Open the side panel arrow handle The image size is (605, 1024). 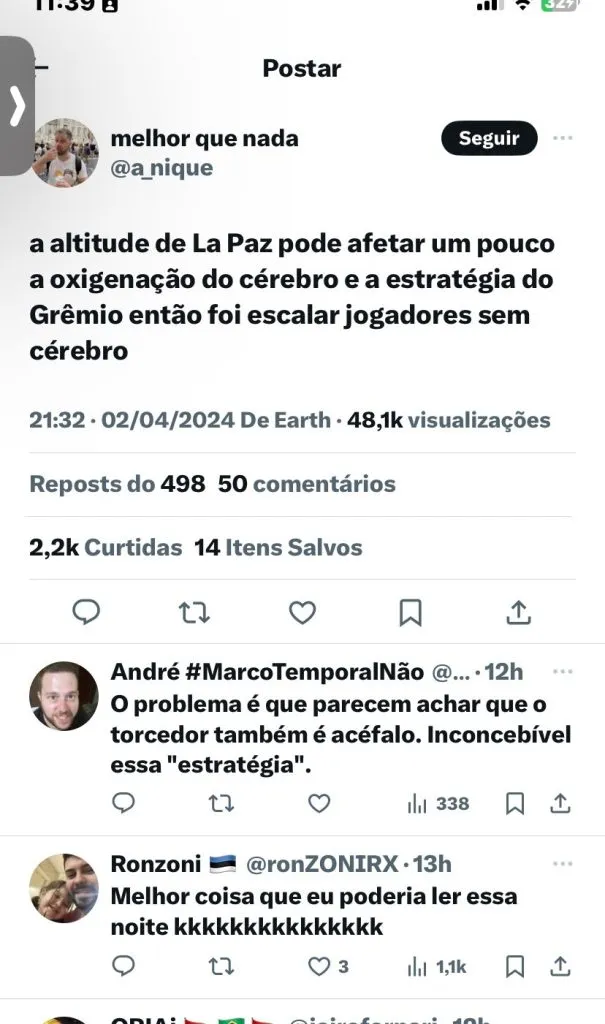[x=17, y=106]
